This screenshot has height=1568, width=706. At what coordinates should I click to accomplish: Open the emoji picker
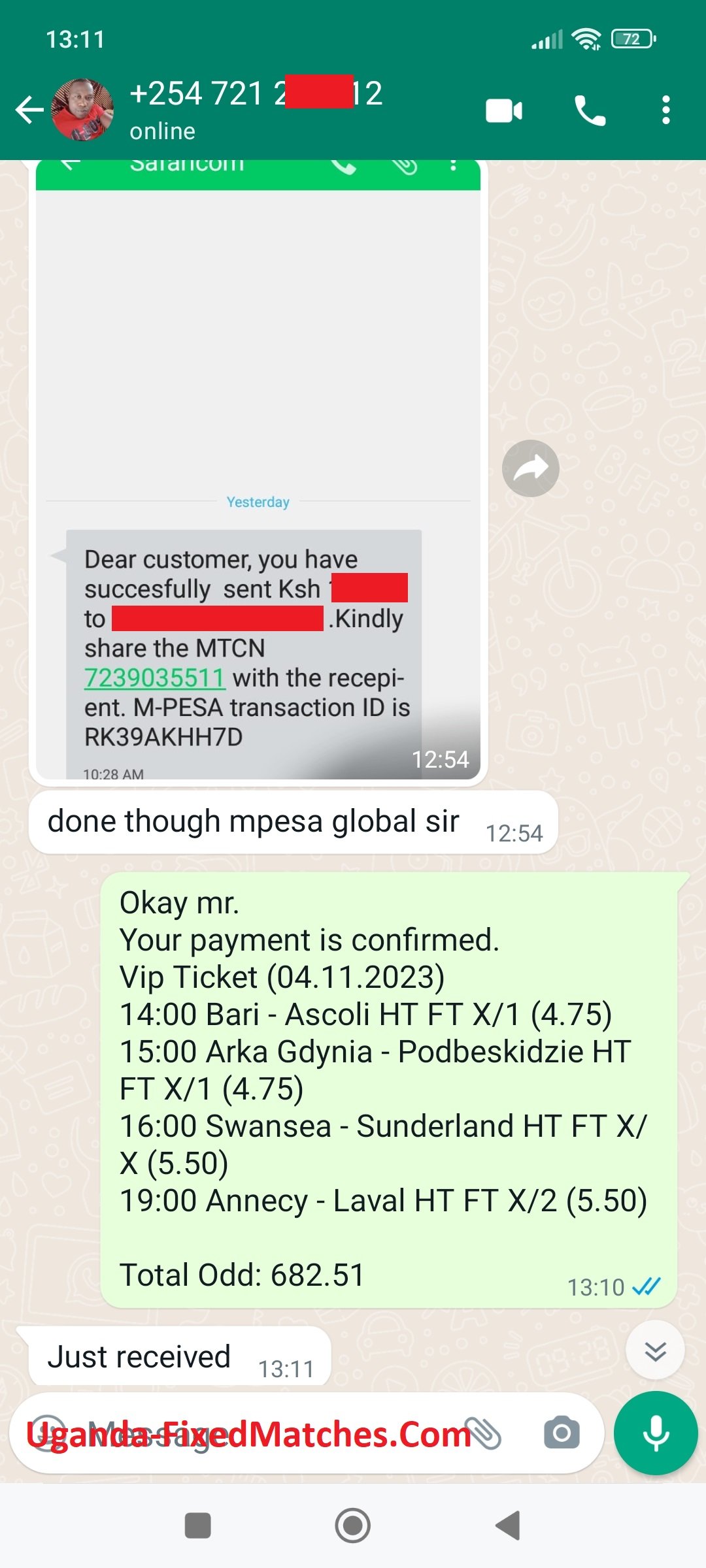tap(49, 1433)
